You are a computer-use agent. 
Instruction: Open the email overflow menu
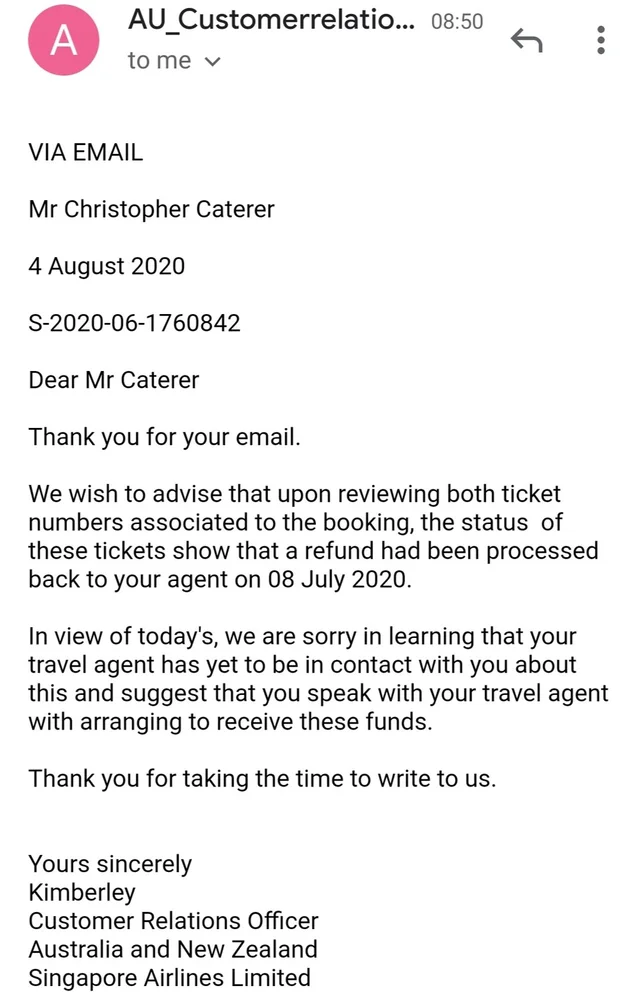click(x=600, y=40)
